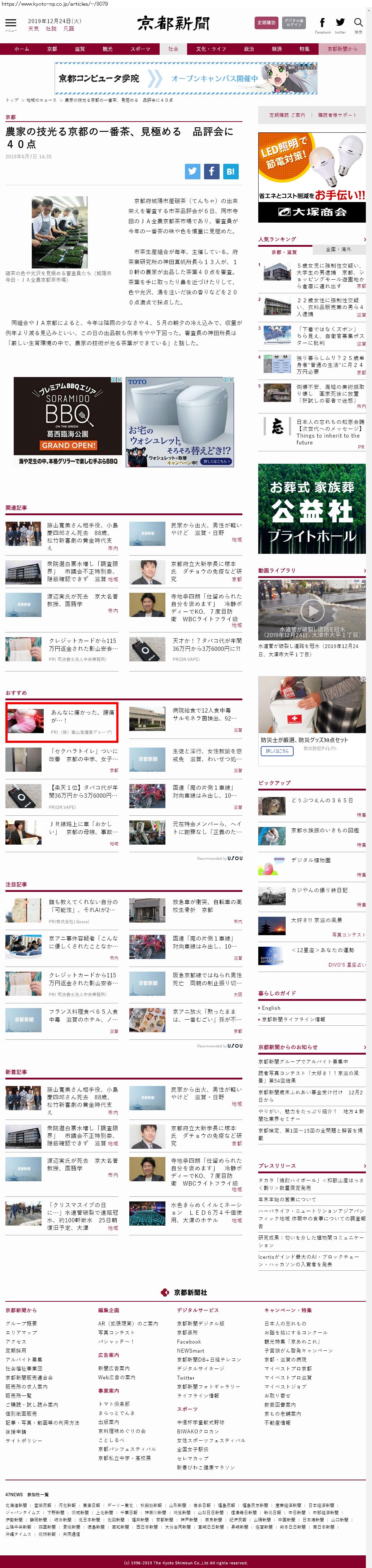
Task: Open the English guide link
Action: (271, 1007)
